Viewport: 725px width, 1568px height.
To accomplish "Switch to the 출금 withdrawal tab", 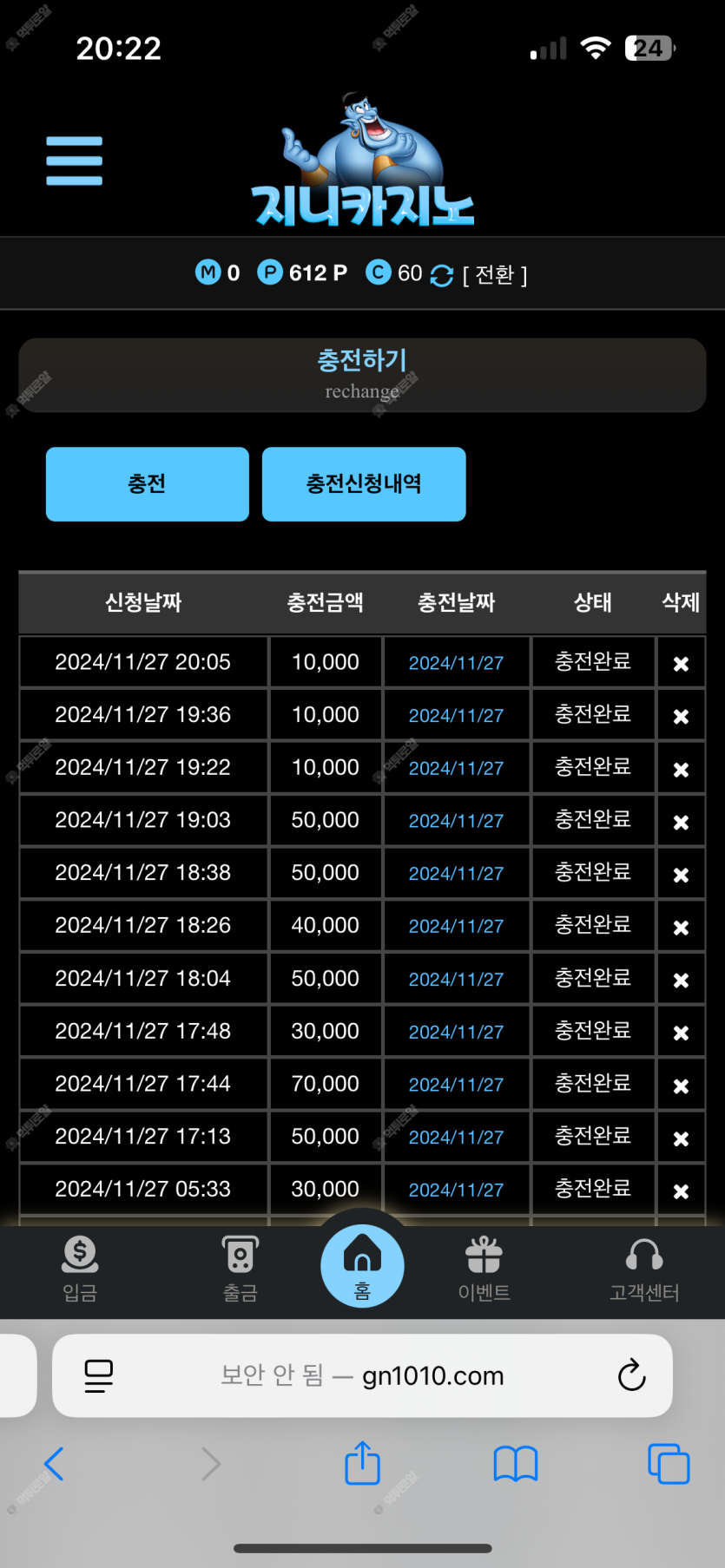I will click(x=241, y=1269).
